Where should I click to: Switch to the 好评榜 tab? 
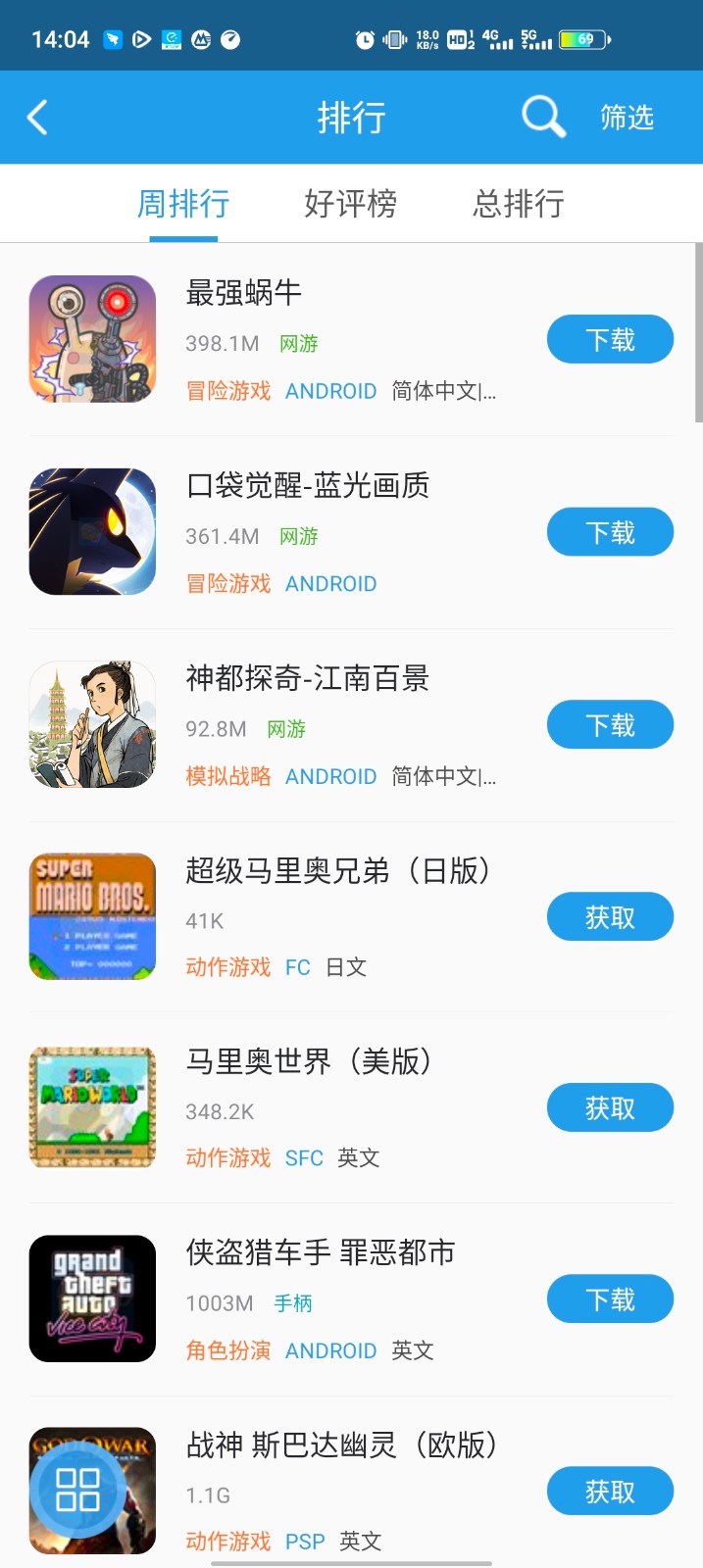pyautogui.click(x=350, y=204)
